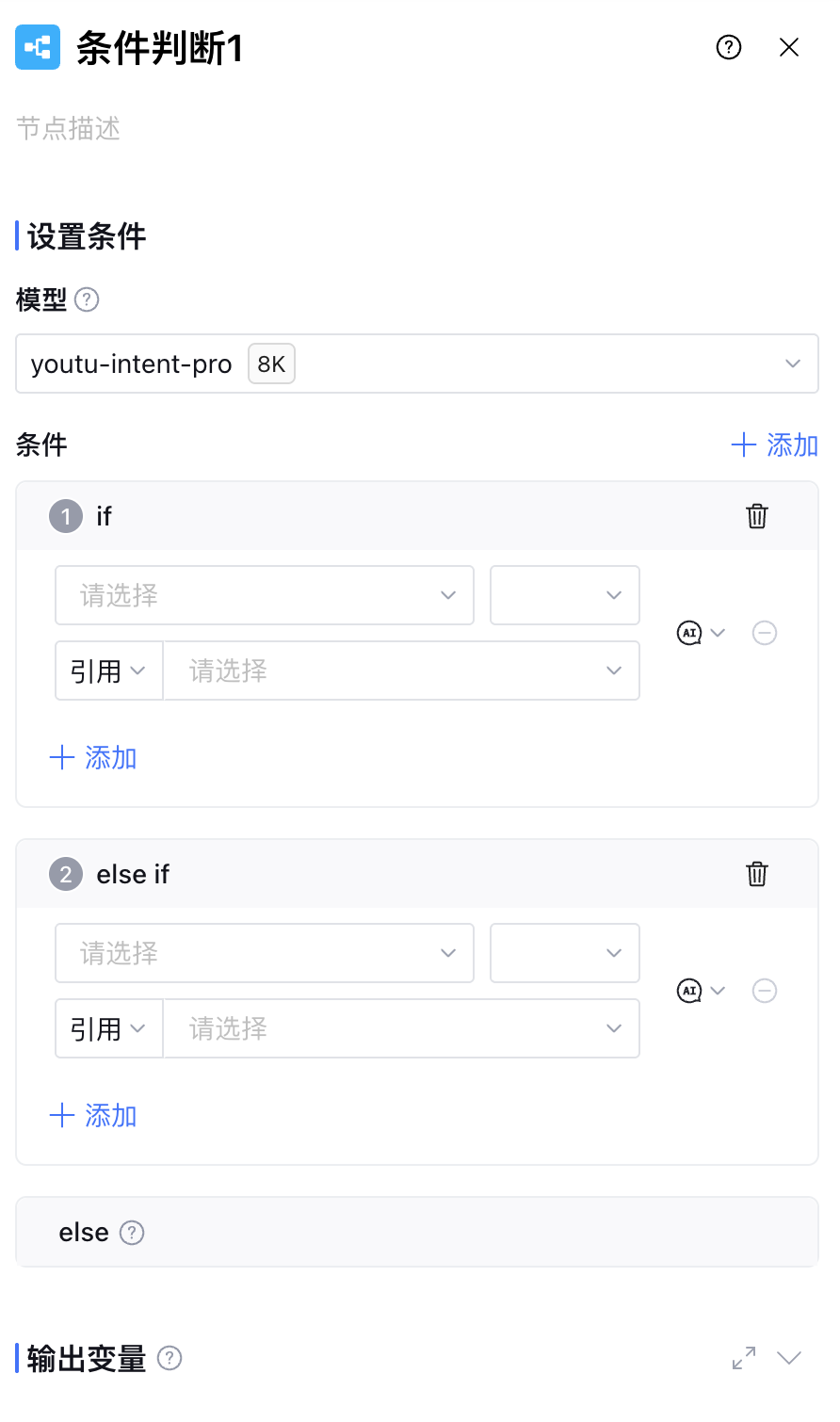The height and width of the screenshot is (1422, 840).
Task: Open the first 请选择 dropdown in else if
Action: click(264, 953)
